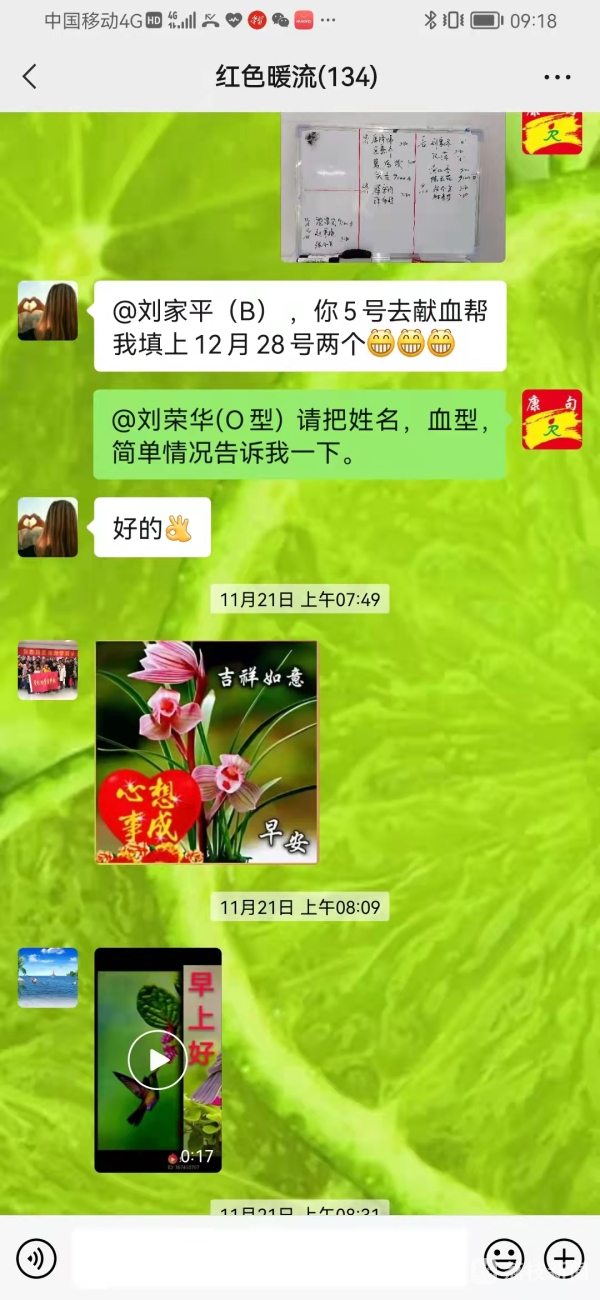Open avatar beside the 好的 message

(48, 527)
